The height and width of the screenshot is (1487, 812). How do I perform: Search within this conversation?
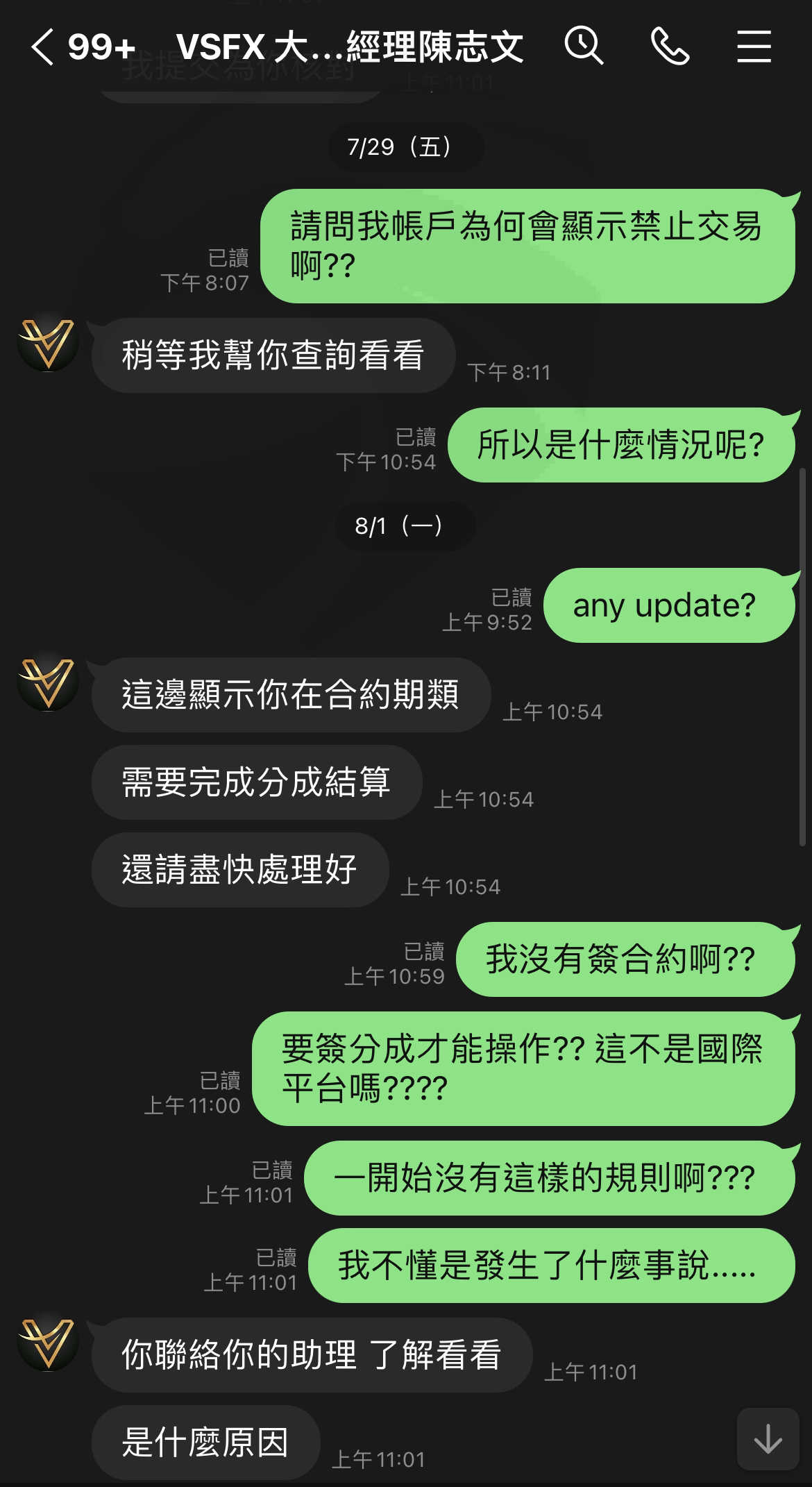tap(584, 47)
